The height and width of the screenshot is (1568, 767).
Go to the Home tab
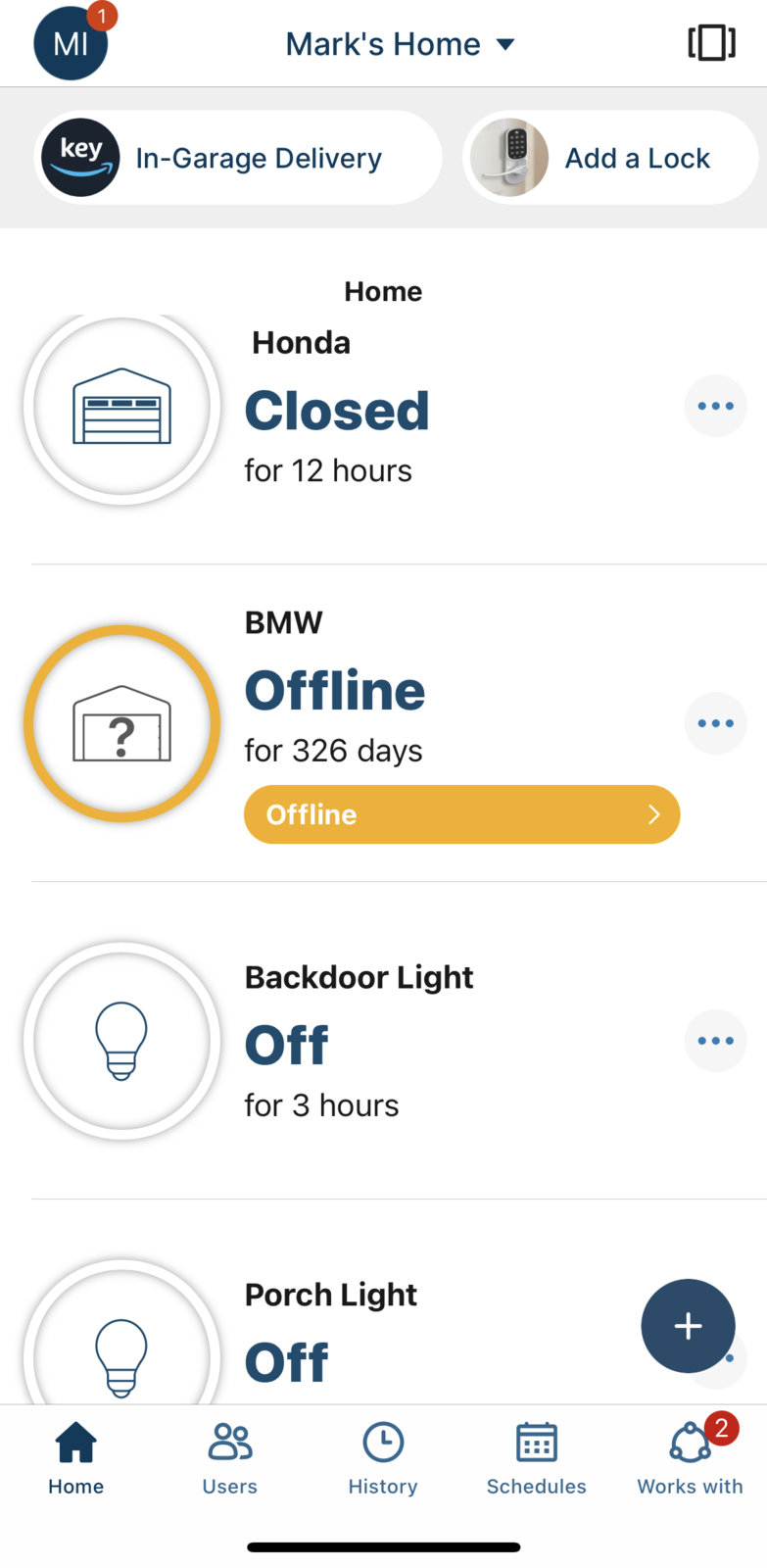[x=76, y=1459]
